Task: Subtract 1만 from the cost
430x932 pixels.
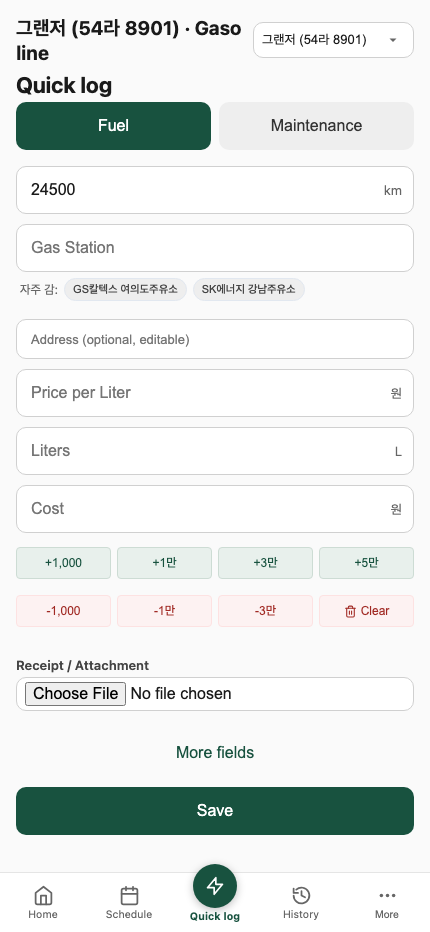Action: point(164,611)
